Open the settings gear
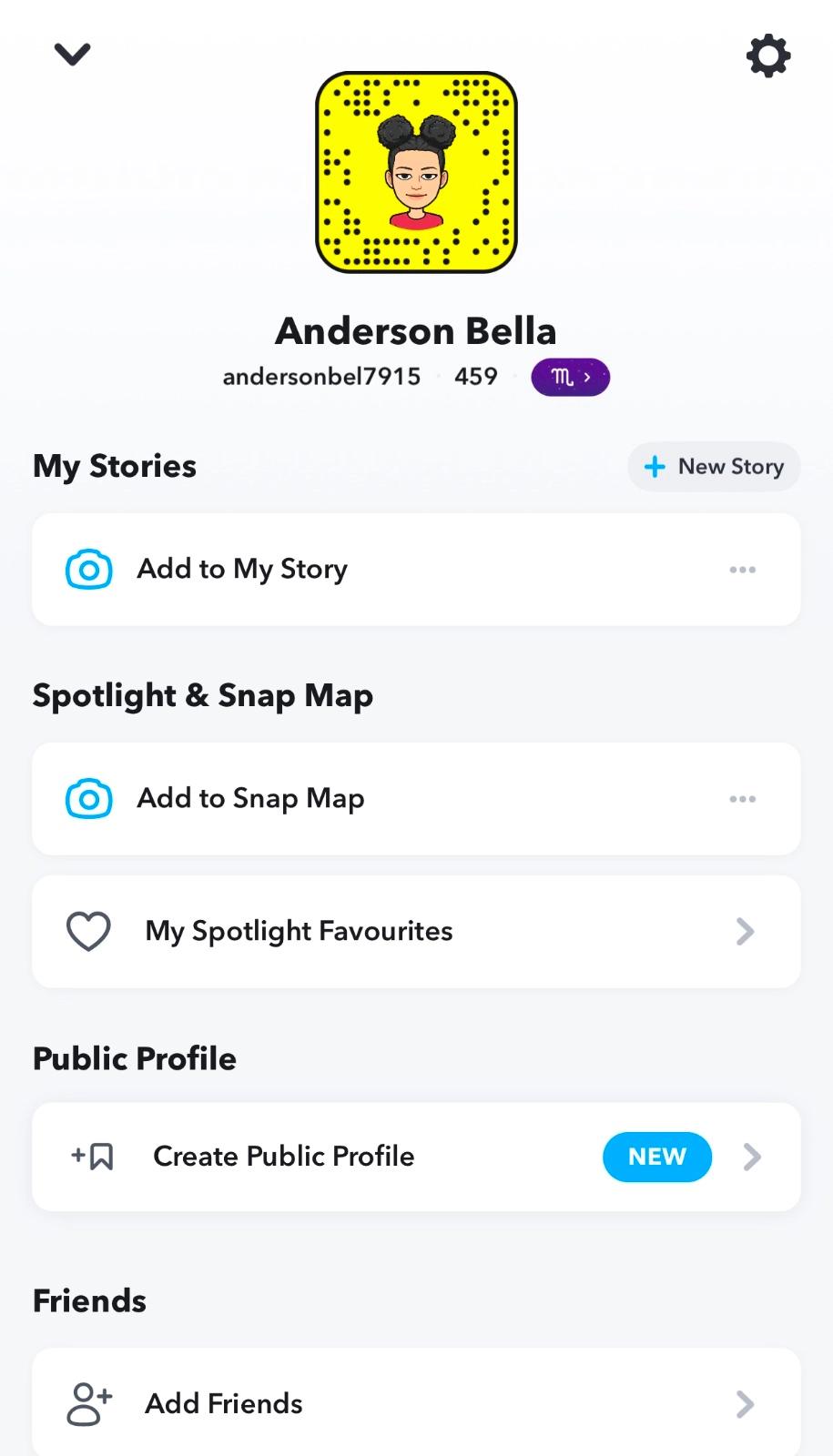833x1456 pixels. pos(768,56)
